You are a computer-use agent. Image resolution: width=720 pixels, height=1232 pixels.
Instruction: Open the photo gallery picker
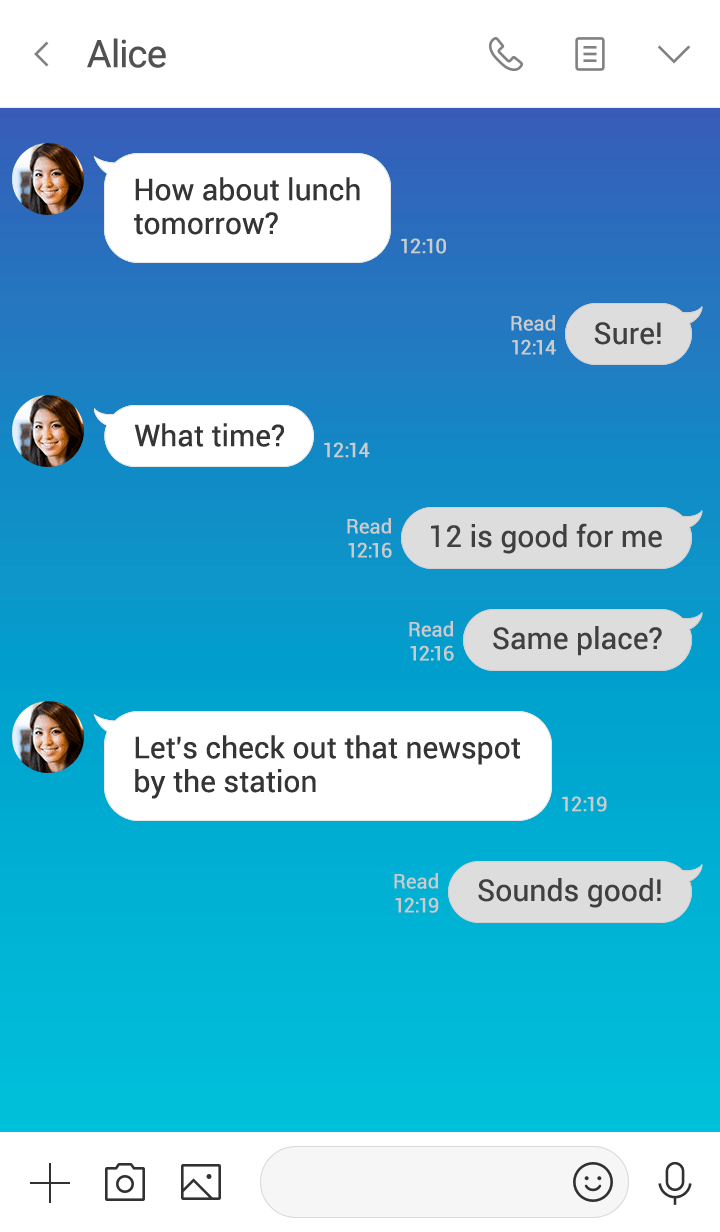(201, 1183)
